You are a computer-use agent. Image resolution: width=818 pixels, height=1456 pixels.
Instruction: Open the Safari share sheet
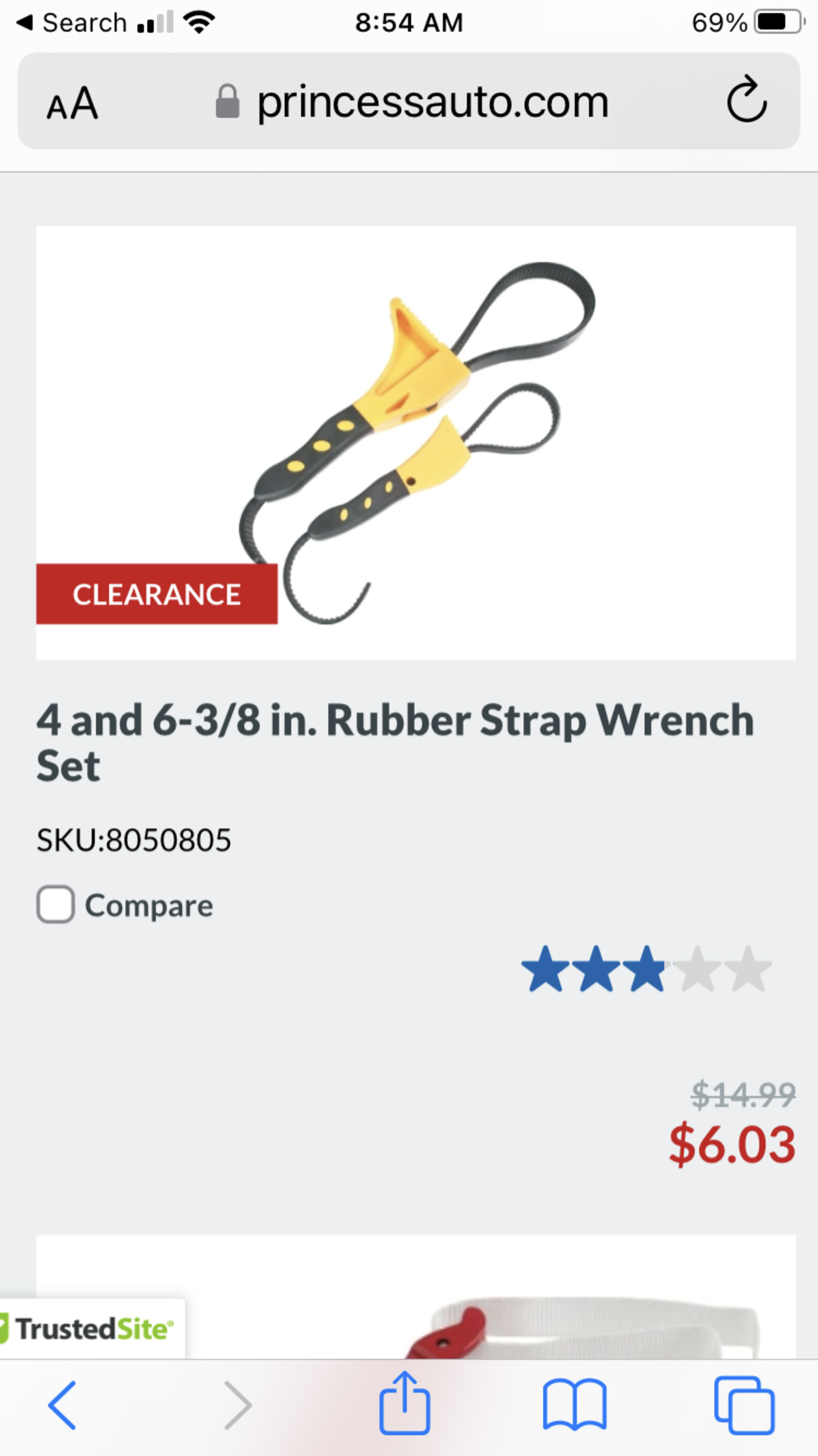coord(405,1404)
